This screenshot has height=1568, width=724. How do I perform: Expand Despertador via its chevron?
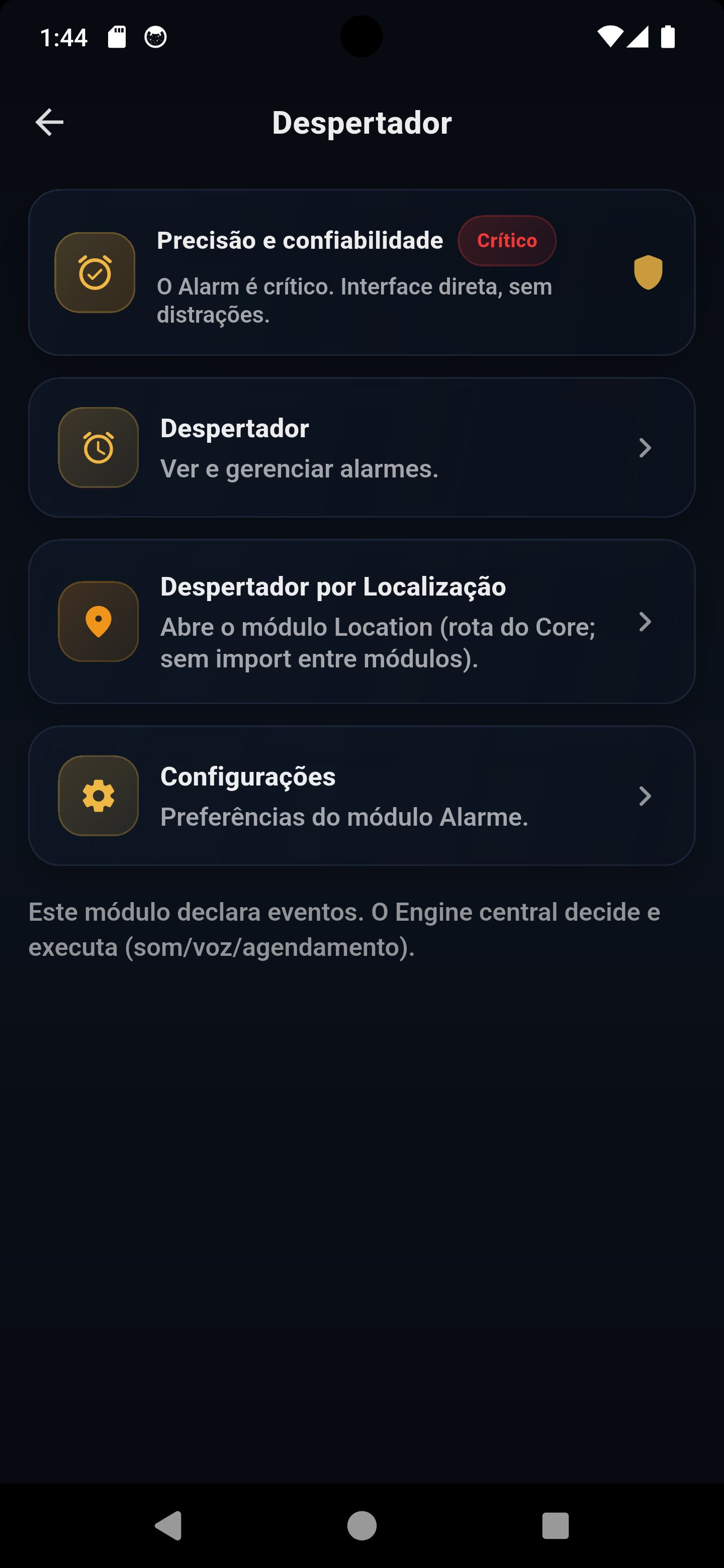point(646,446)
